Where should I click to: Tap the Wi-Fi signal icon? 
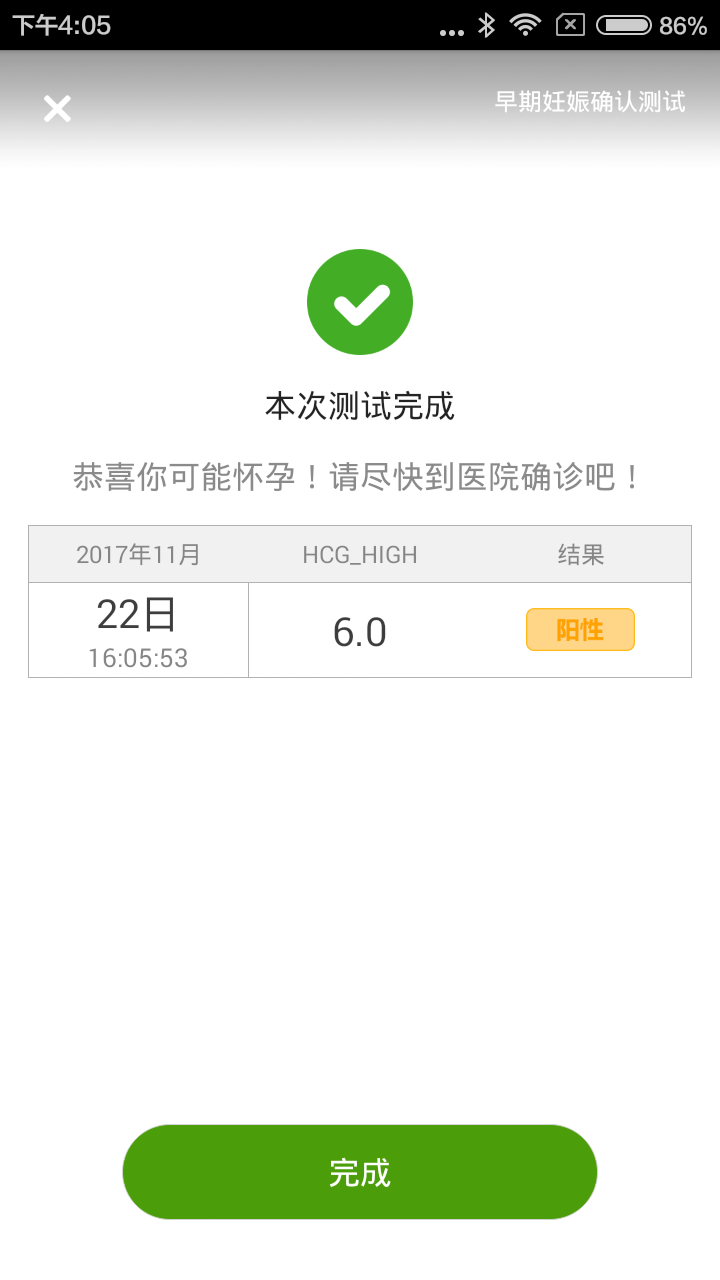coord(525,27)
